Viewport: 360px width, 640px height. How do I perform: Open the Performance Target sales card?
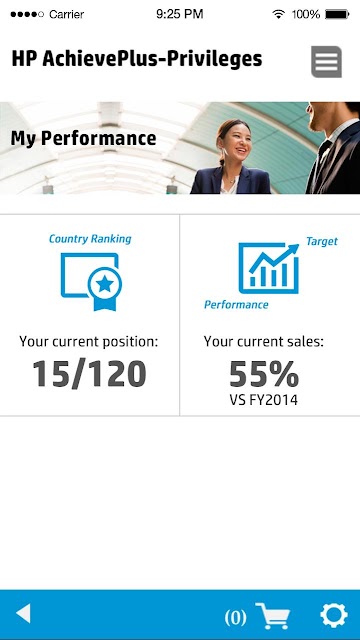[x=270, y=315]
